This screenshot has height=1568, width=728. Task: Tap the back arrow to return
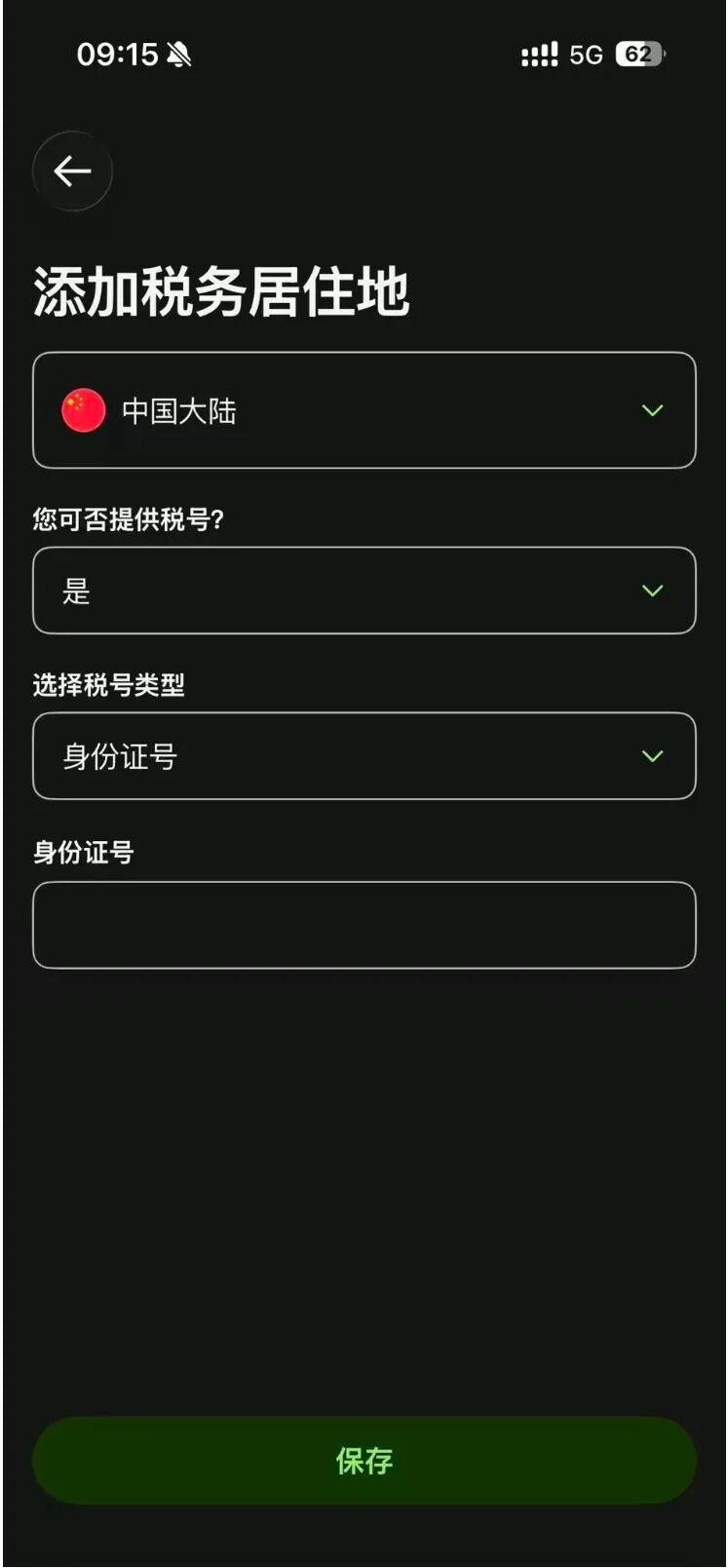click(x=72, y=172)
